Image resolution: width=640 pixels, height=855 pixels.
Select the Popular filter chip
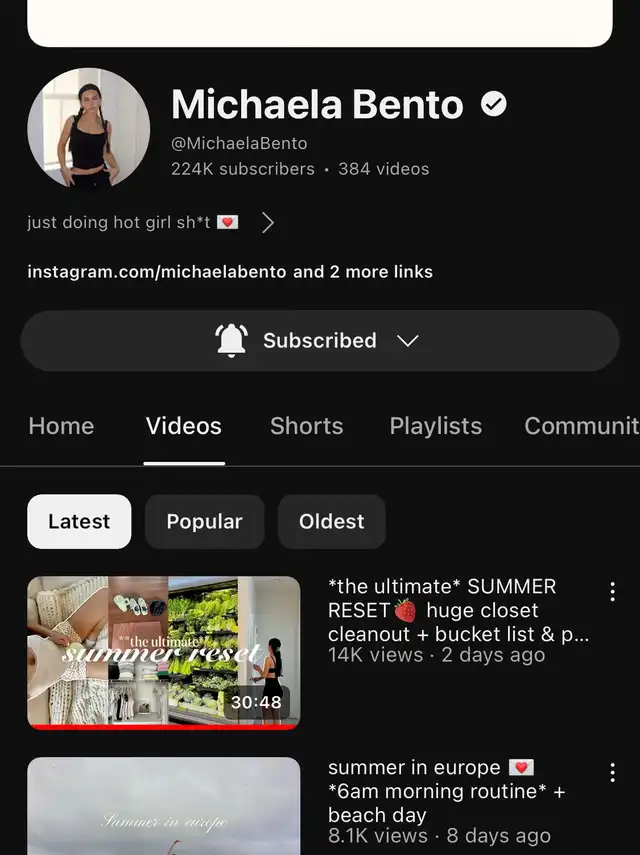pos(204,522)
